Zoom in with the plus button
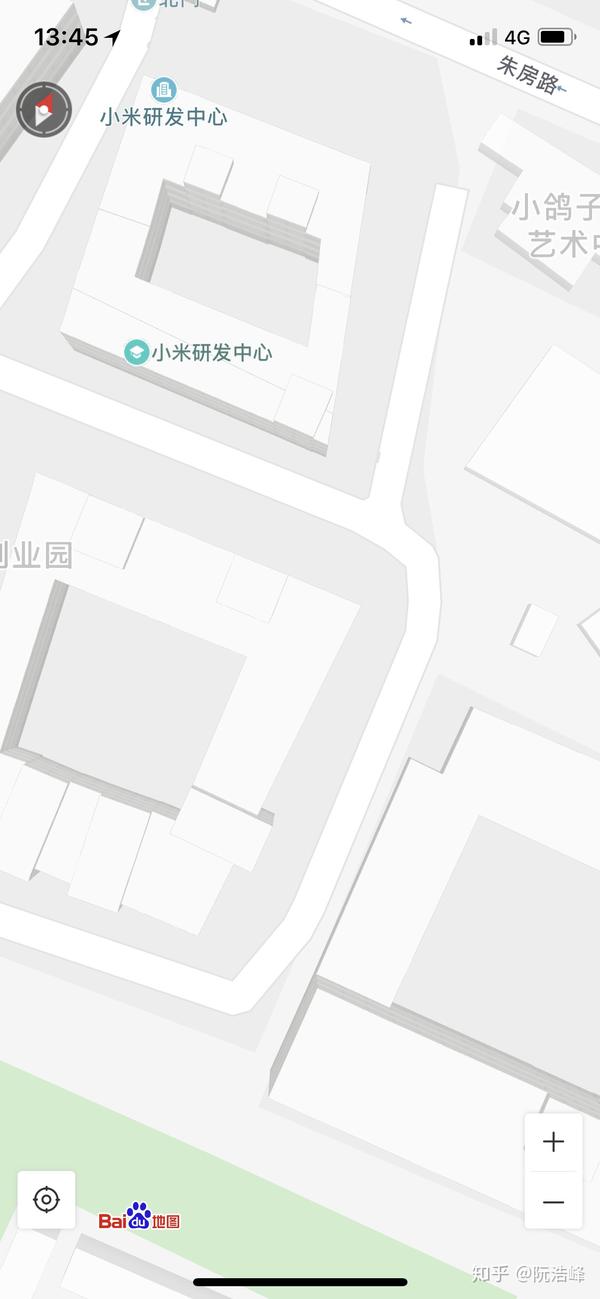This screenshot has width=600, height=1299. point(553,1142)
